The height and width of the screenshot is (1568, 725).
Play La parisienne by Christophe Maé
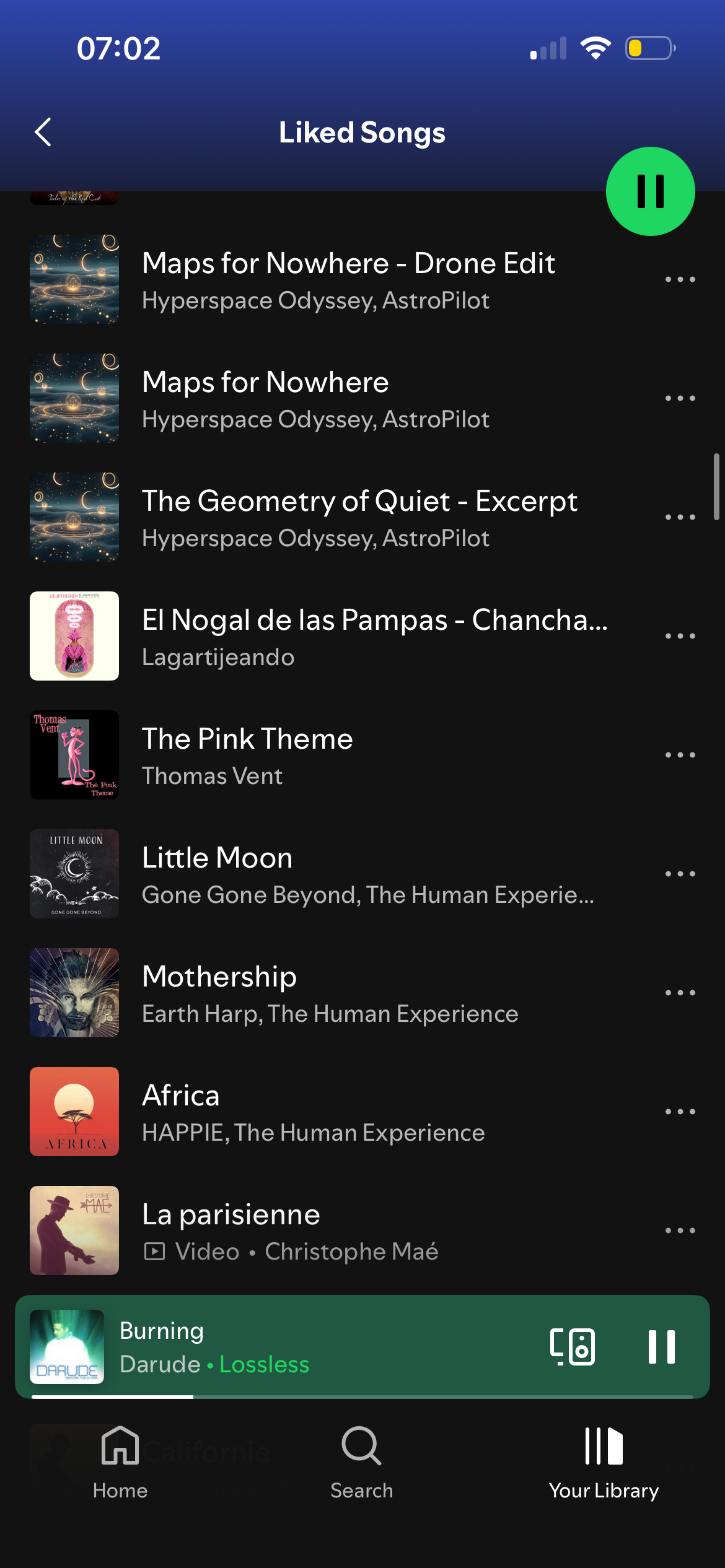[x=291, y=1231]
